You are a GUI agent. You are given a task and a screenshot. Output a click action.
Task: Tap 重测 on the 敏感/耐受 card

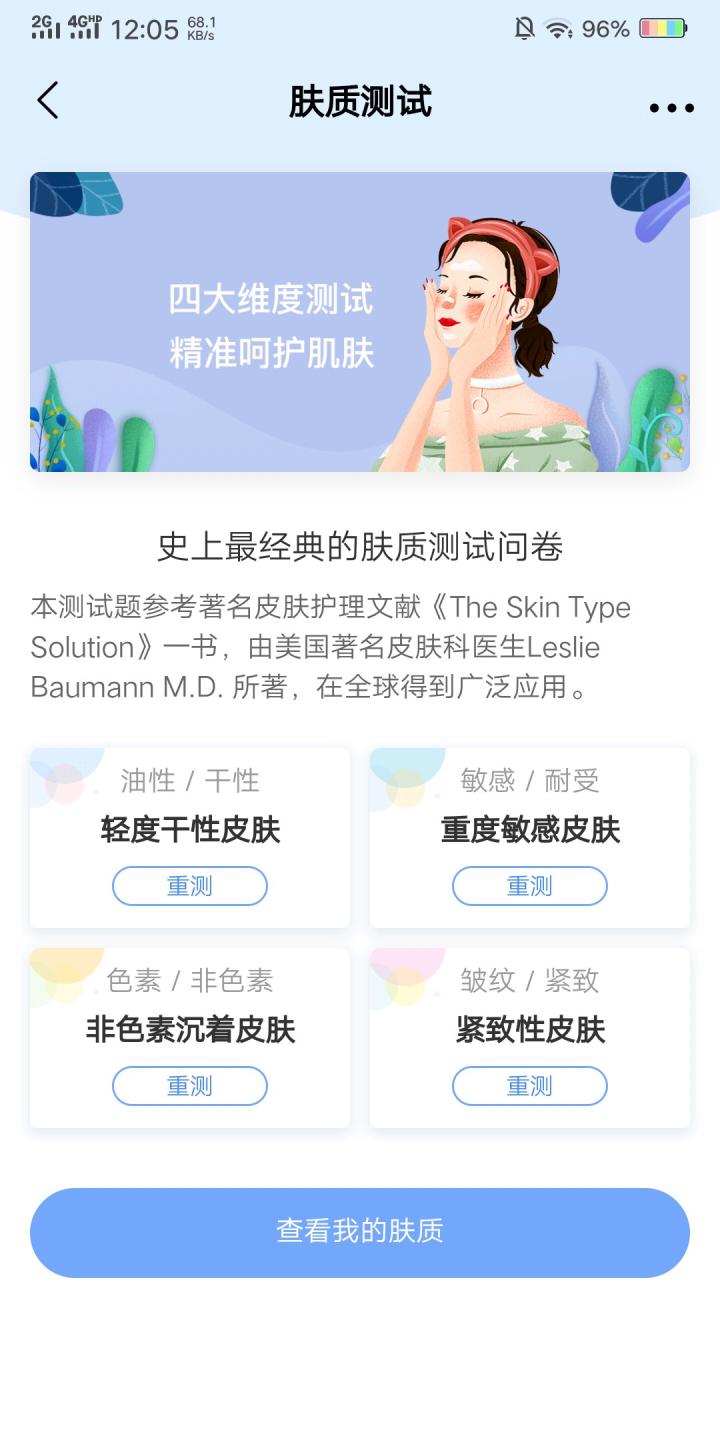[529, 886]
